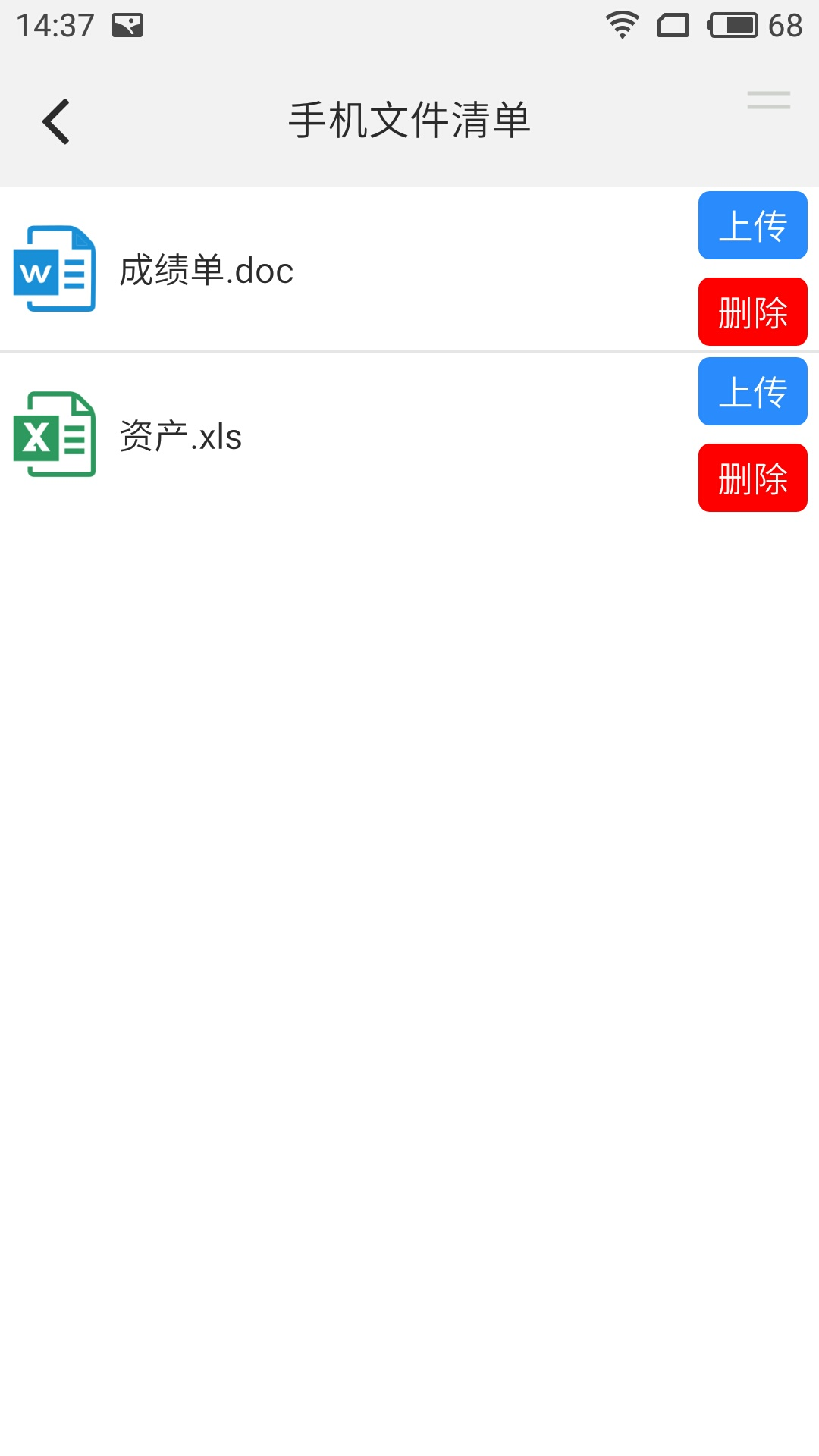Go back from 手机文件清单
The width and height of the screenshot is (819, 1456).
point(56,121)
